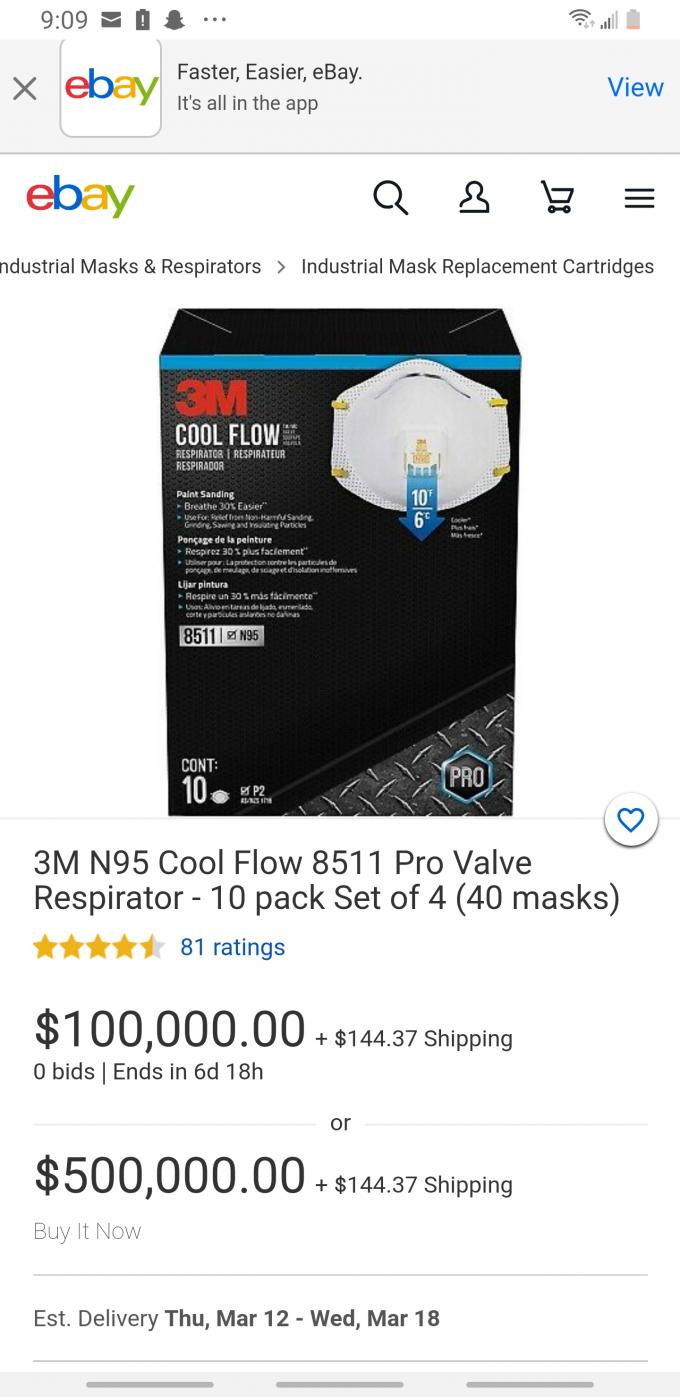The width and height of the screenshot is (680, 1397).
Task: Open the search magnifier icon
Action: [x=390, y=198]
